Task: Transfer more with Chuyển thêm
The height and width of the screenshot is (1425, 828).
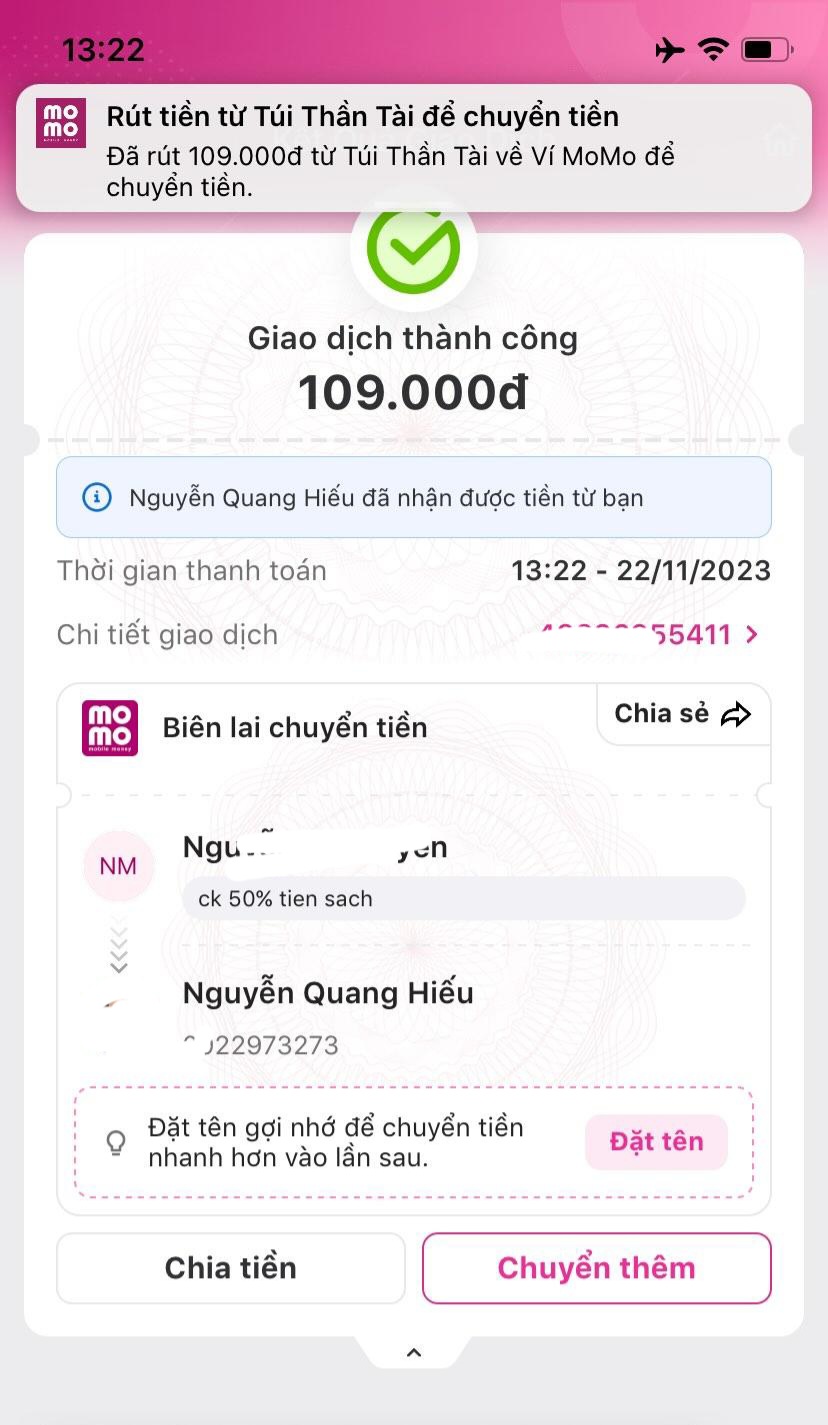Action: click(596, 1268)
